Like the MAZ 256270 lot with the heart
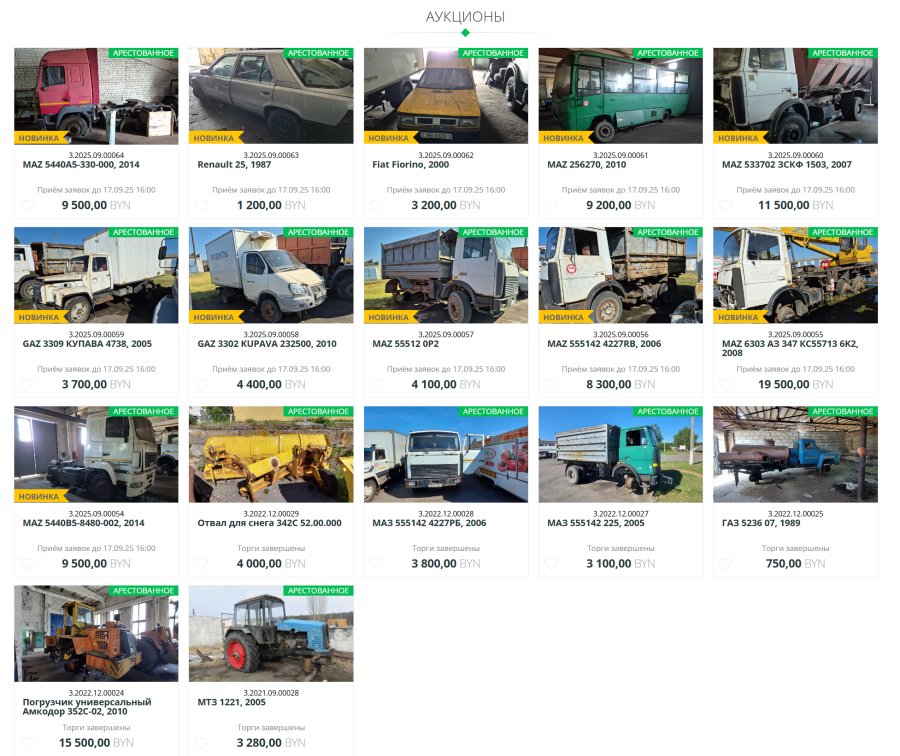Screen dimensions: 900x756 tap(551, 205)
